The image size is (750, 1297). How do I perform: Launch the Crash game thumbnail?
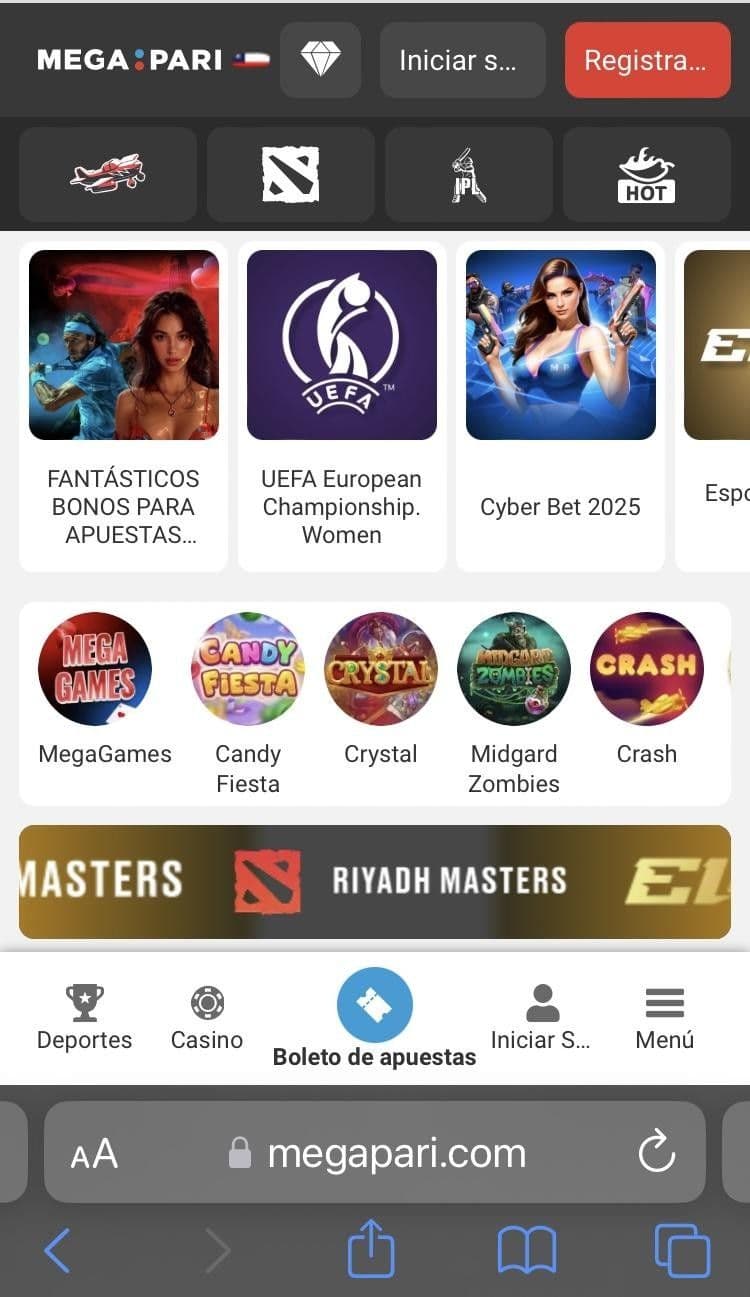647,668
